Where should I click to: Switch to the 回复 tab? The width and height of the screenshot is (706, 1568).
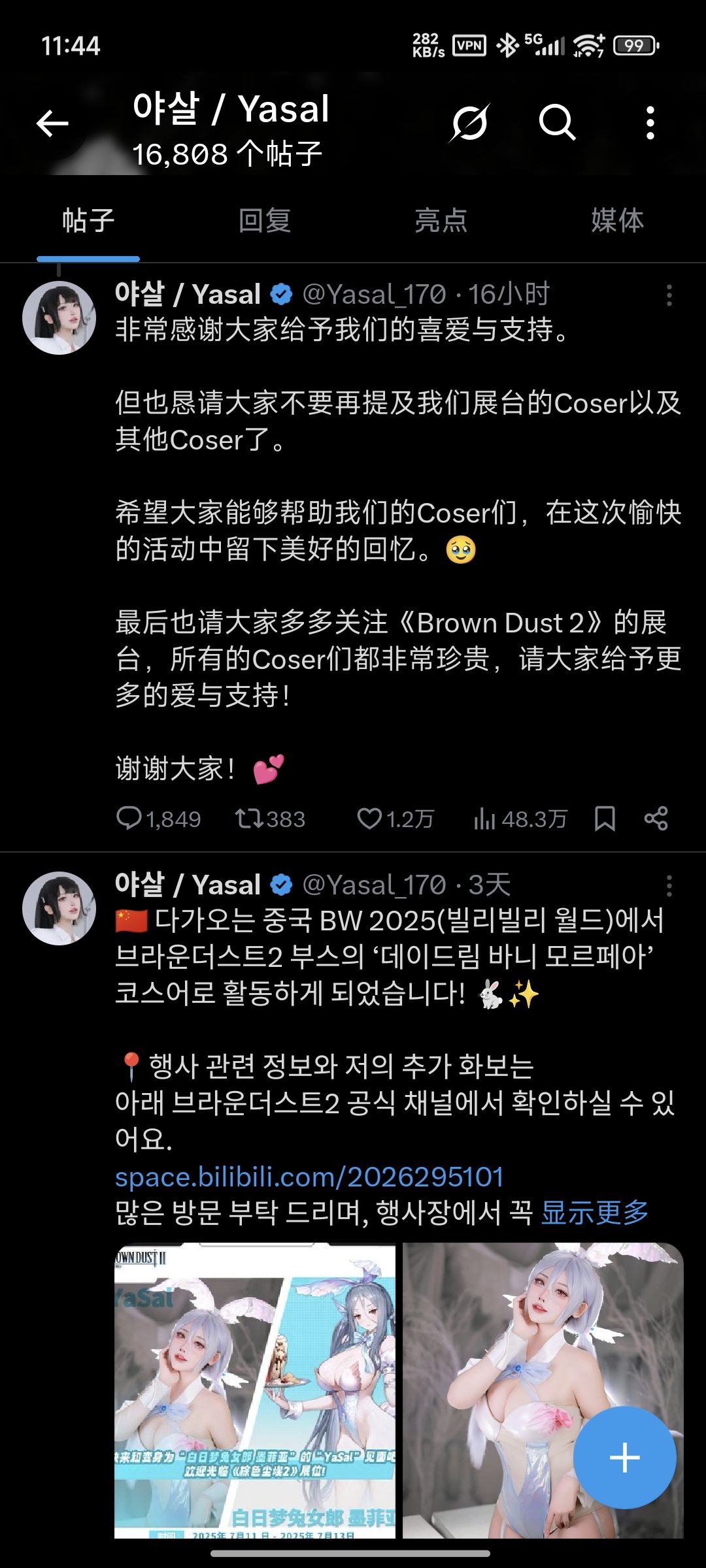pos(265,220)
